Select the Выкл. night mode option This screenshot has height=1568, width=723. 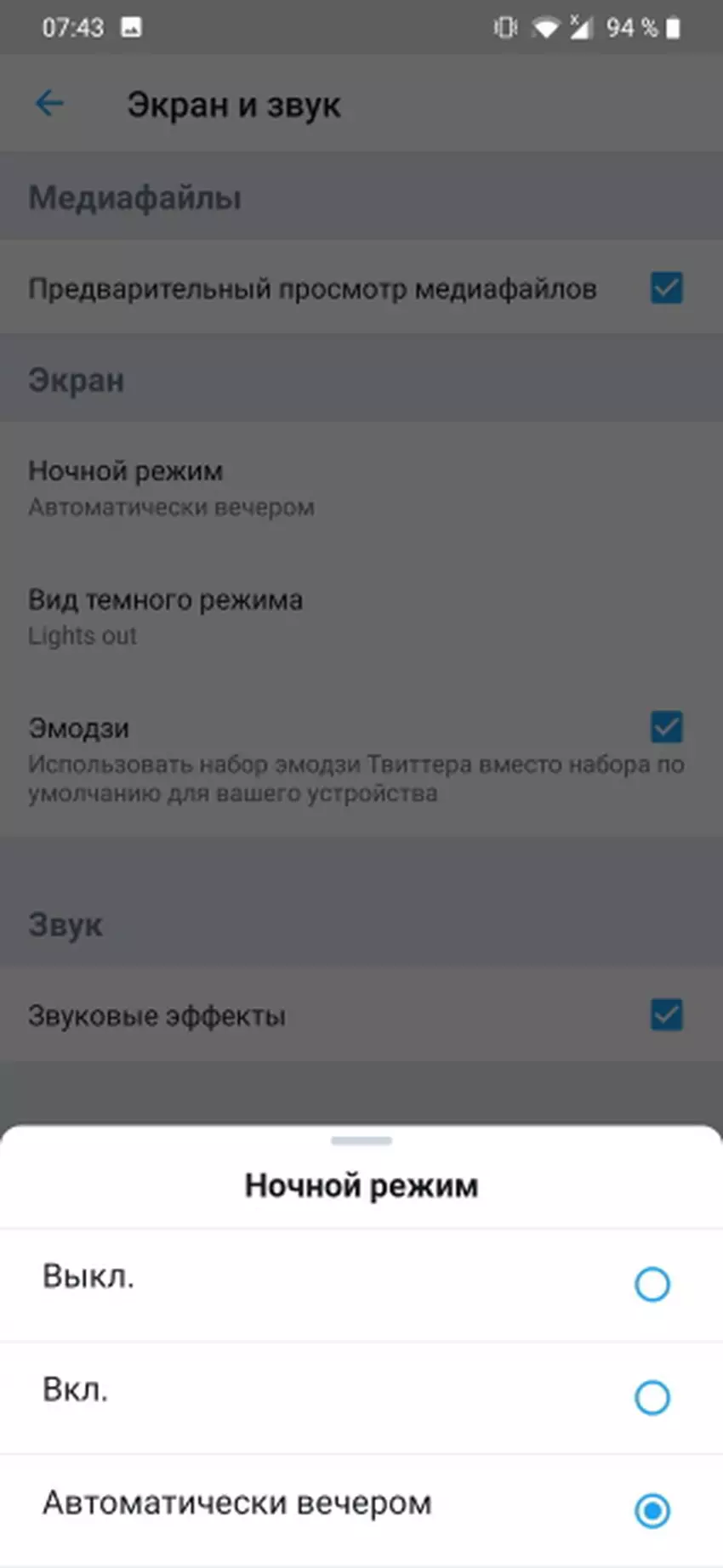(x=652, y=1284)
